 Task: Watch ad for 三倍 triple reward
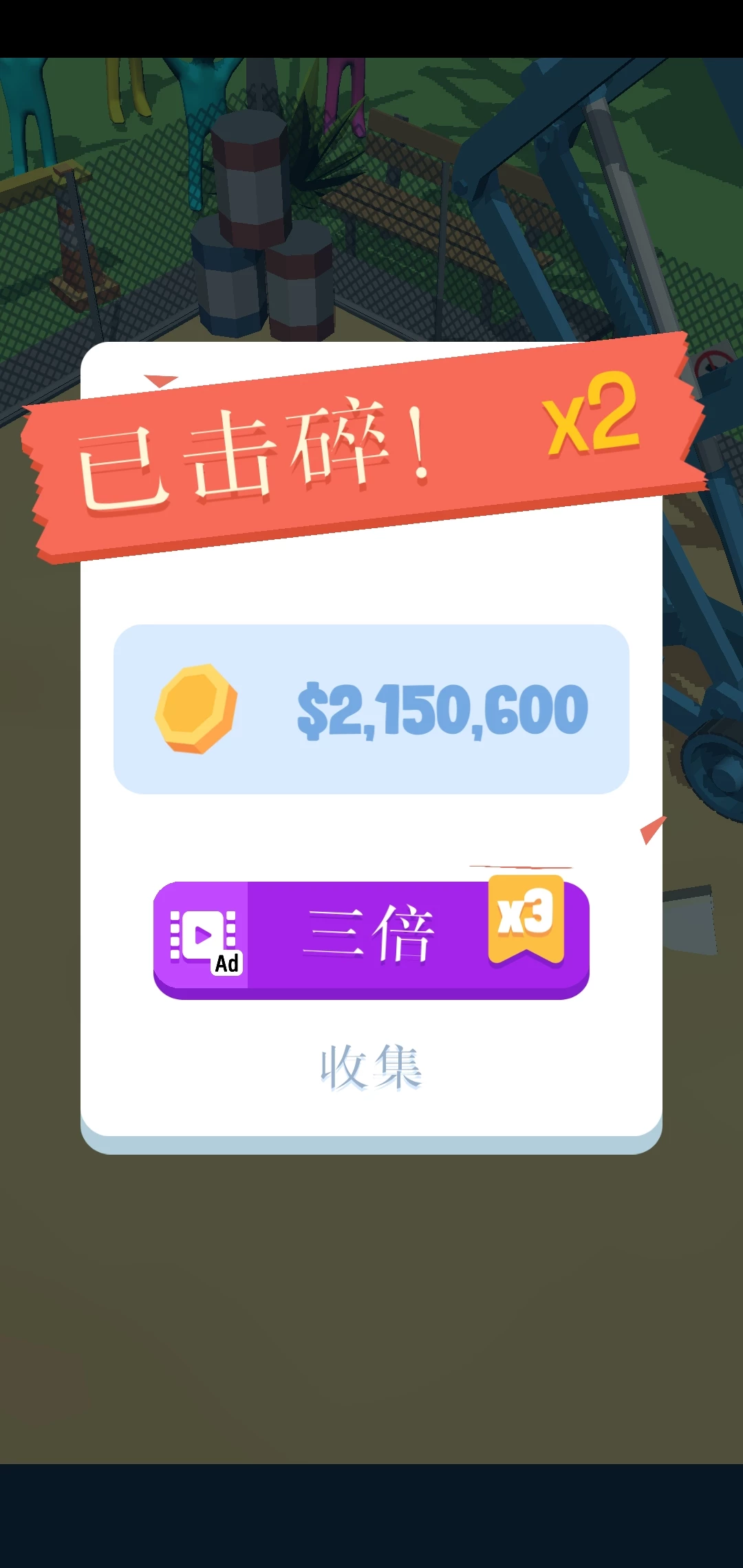(371, 938)
